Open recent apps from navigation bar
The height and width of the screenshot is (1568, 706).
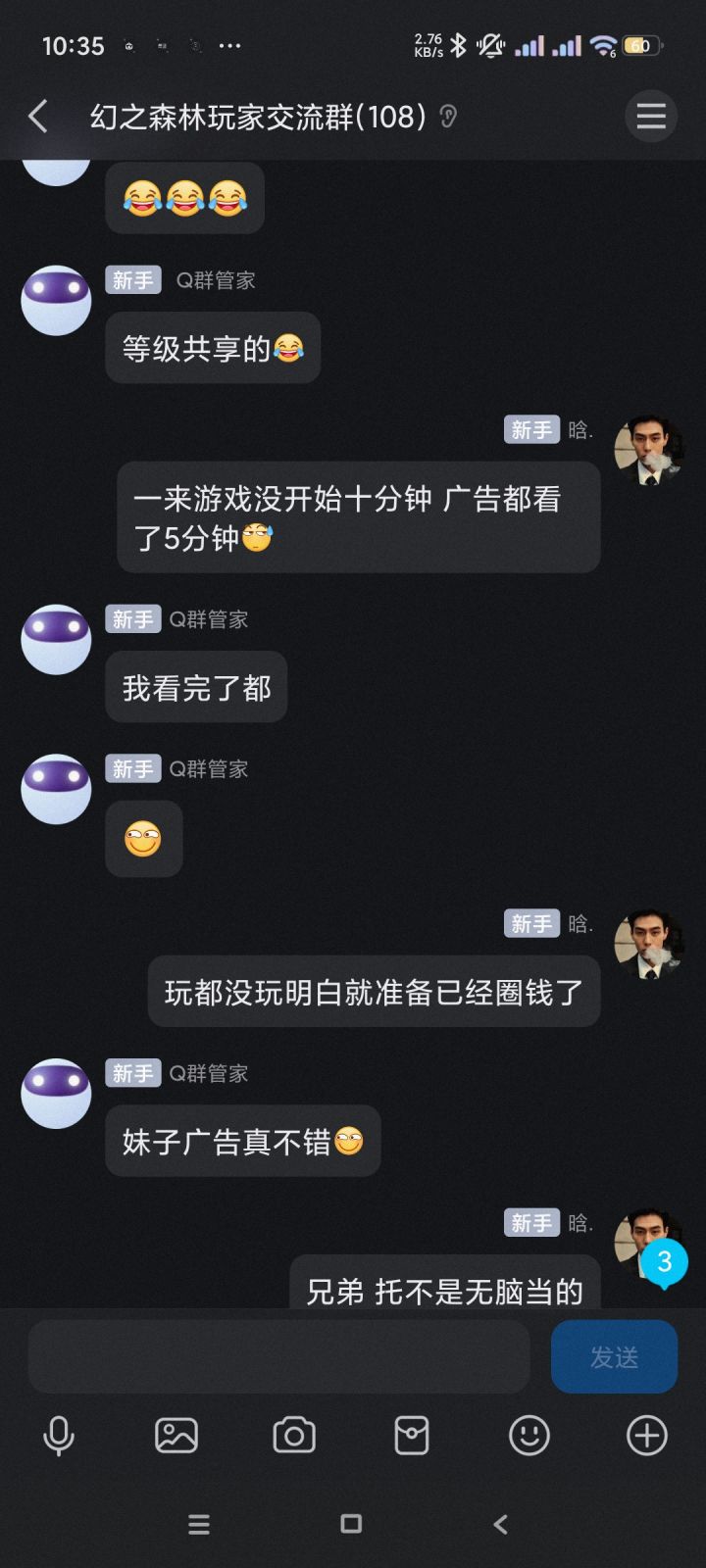[199, 1524]
